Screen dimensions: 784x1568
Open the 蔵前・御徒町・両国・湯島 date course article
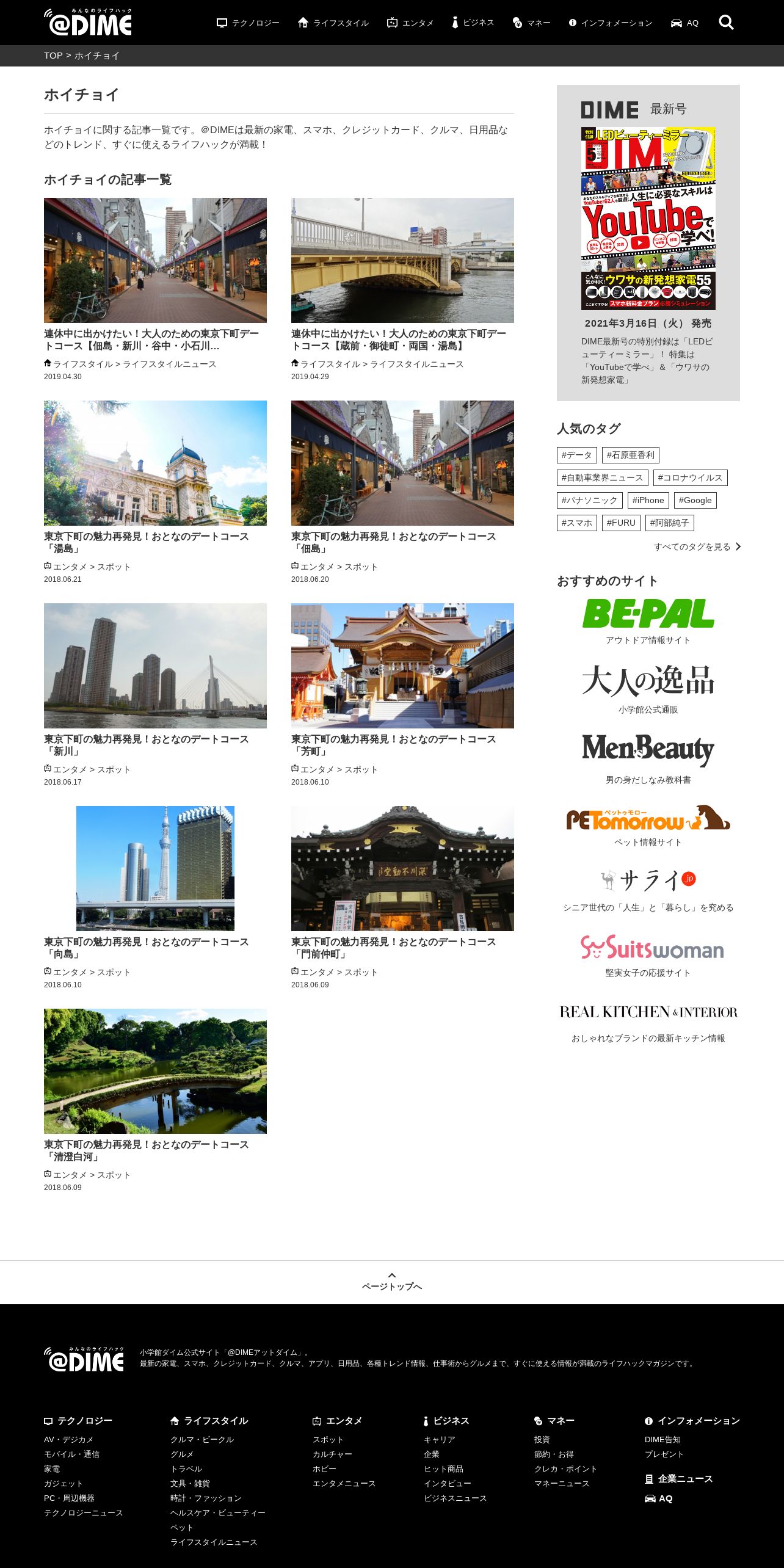pyautogui.click(x=399, y=339)
